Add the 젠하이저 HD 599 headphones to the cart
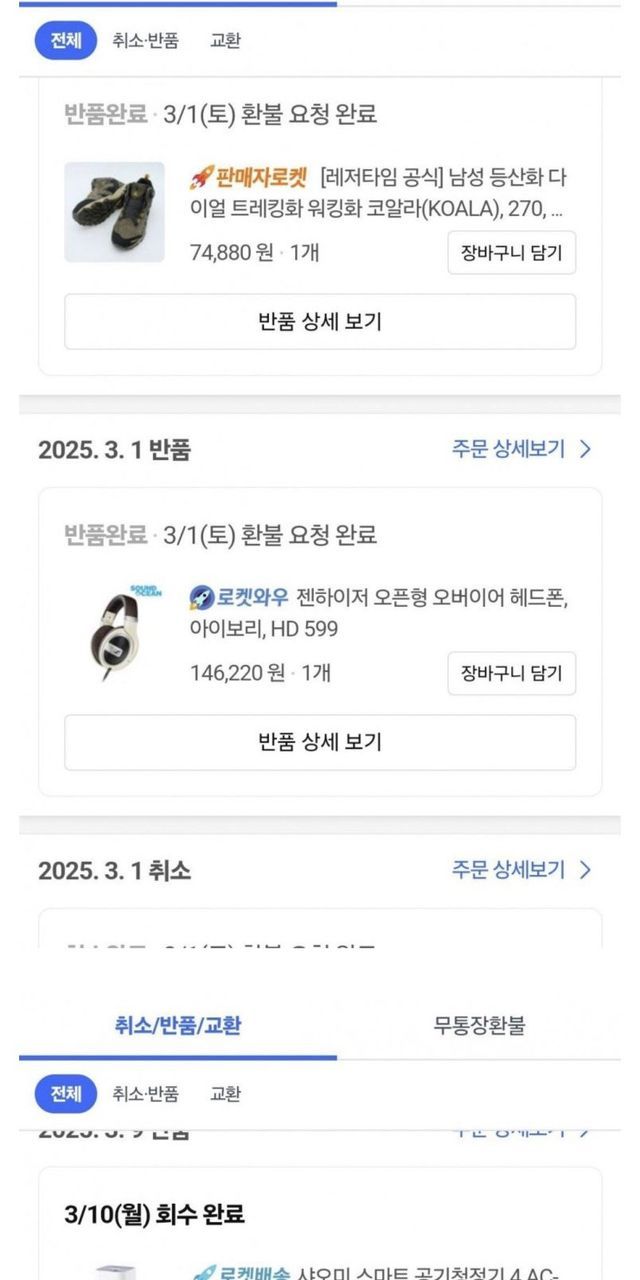640x1280 pixels. tap(511, 672)
